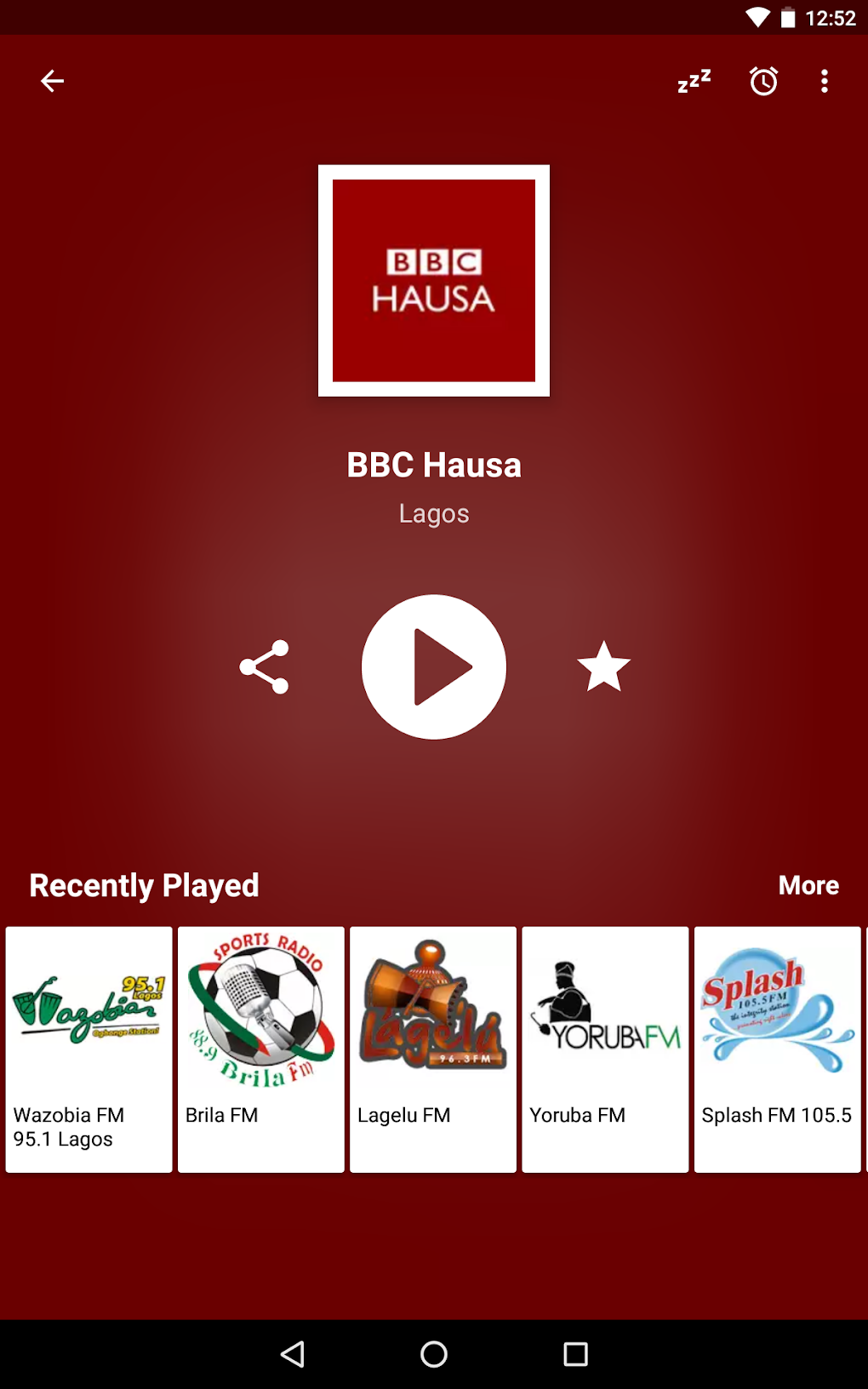Share BBC Hausa station
This screenshot has height=1389, width=868.
tap(265, 667)
